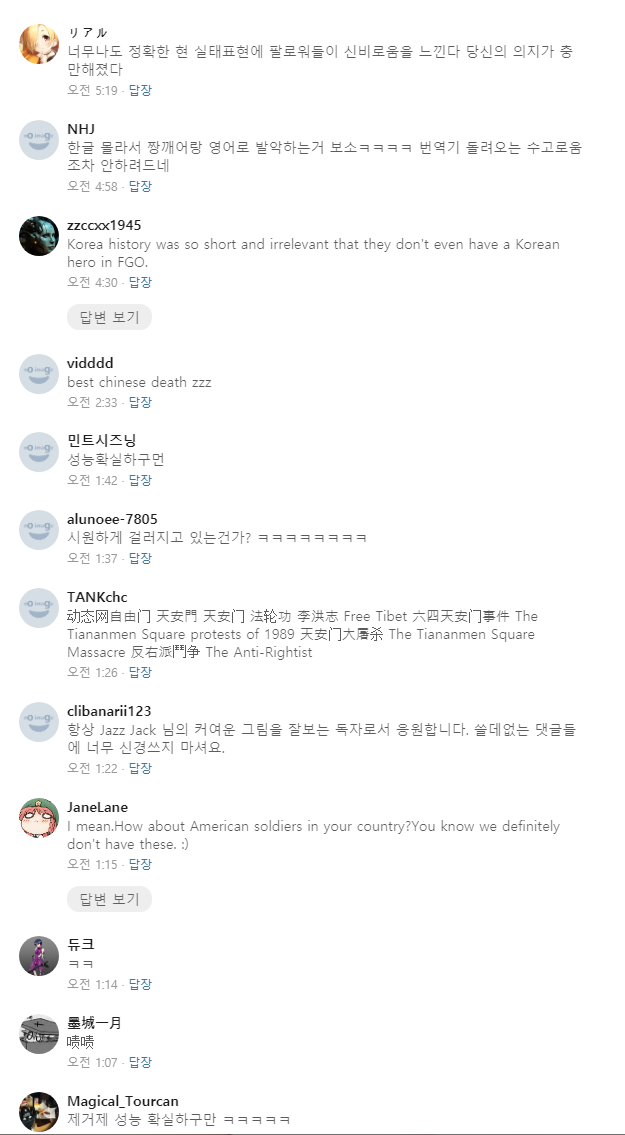Reply to リアル's comment
The image size is (625, 1135).
pyautogui.click(x=140, y=90)
